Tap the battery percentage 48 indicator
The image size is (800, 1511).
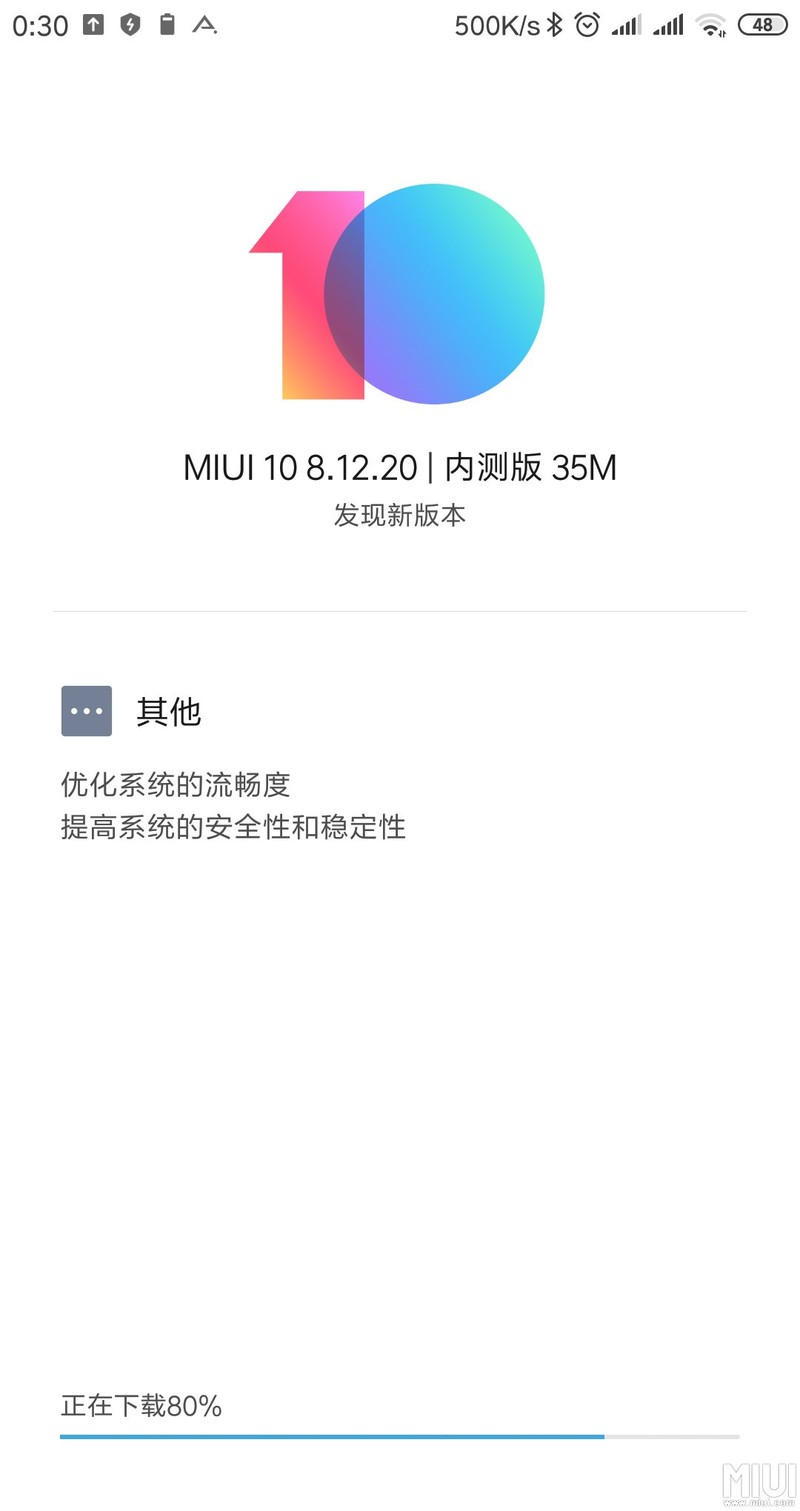pos(763,26)
